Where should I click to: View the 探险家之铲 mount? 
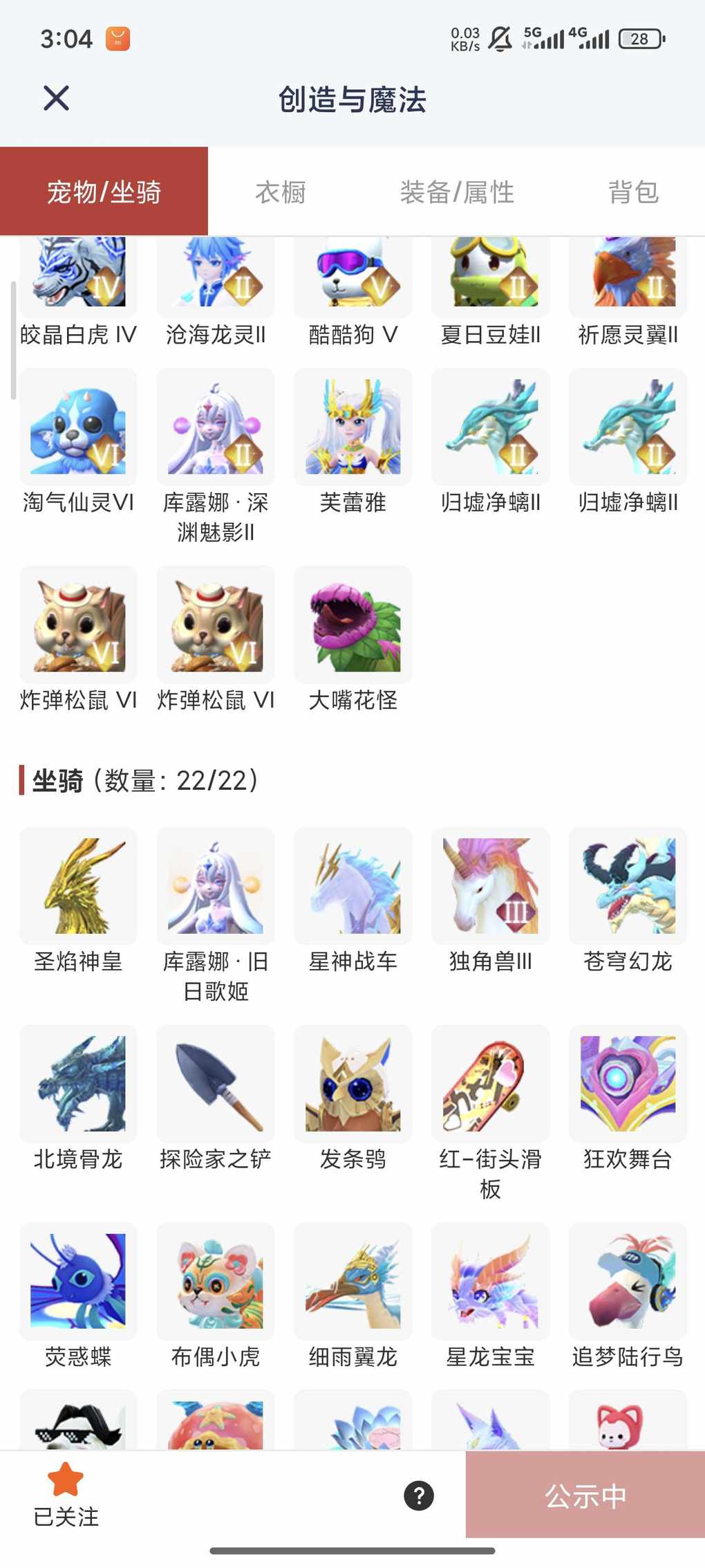(x=216, y=1083)
